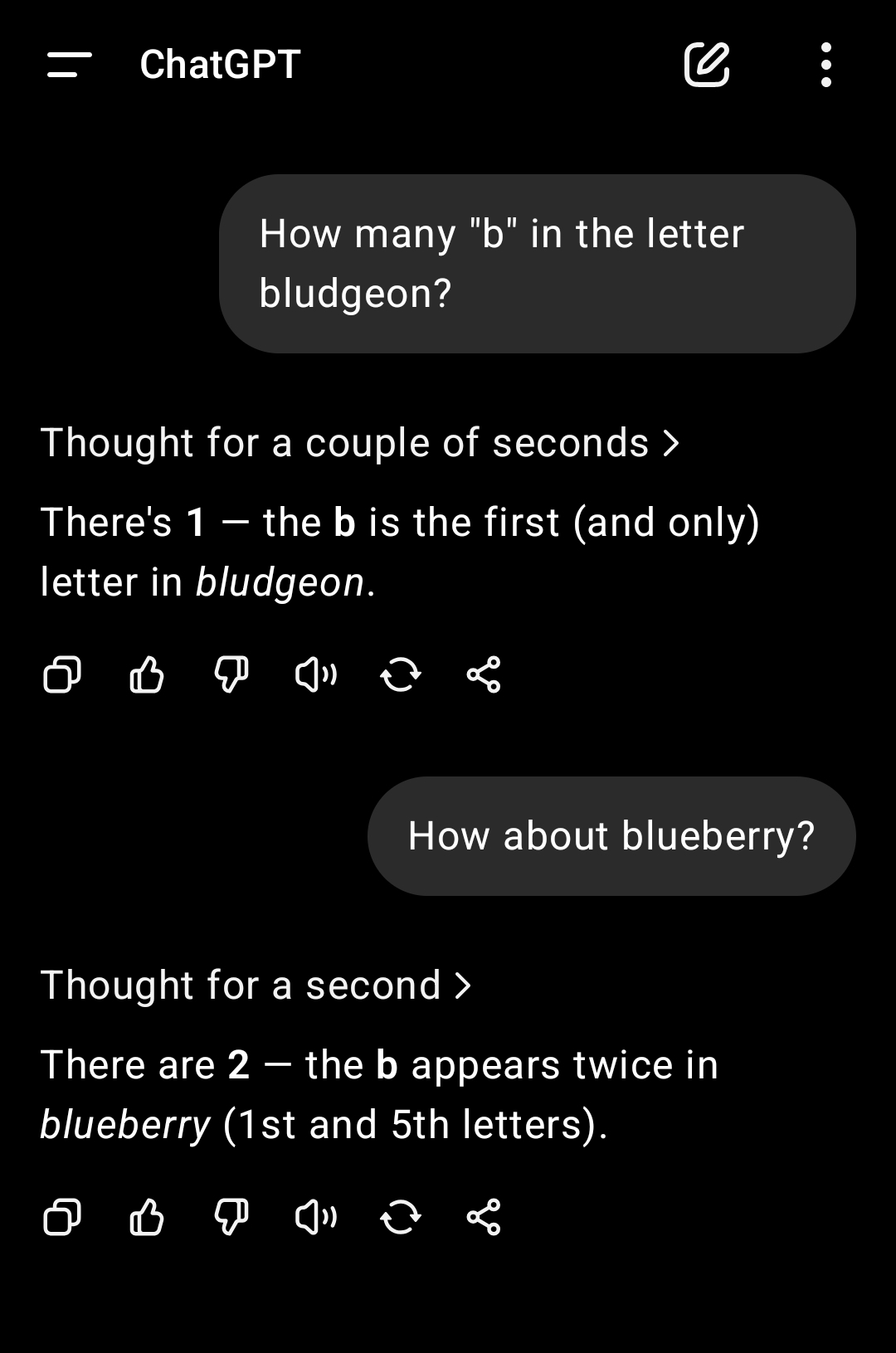Give thumbs up to blueberry answer

(147, 1217)
